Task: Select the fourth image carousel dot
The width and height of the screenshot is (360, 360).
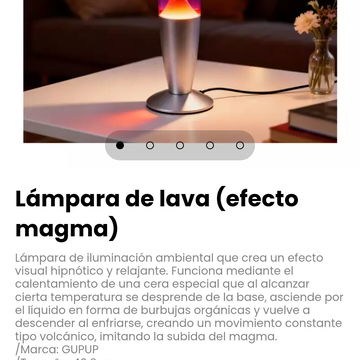Action: 210,145
